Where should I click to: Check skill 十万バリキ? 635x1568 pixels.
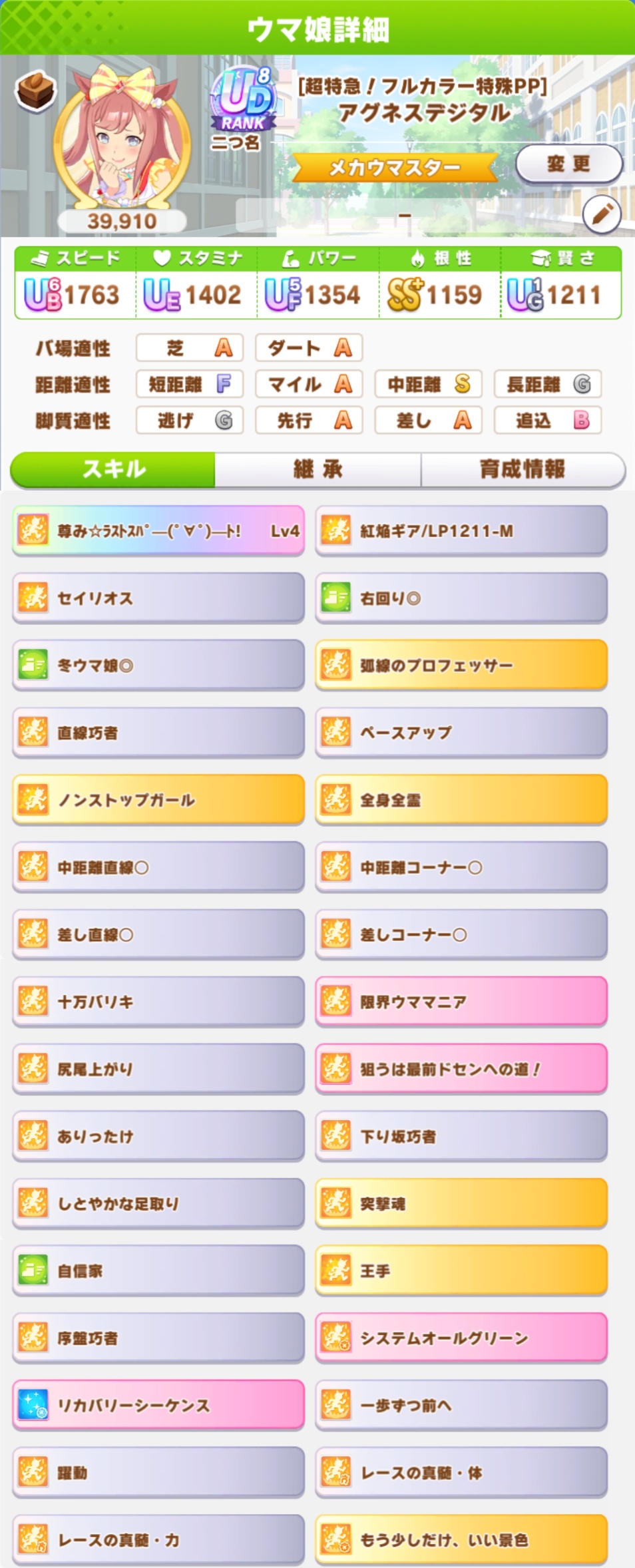pos(158,1001)
